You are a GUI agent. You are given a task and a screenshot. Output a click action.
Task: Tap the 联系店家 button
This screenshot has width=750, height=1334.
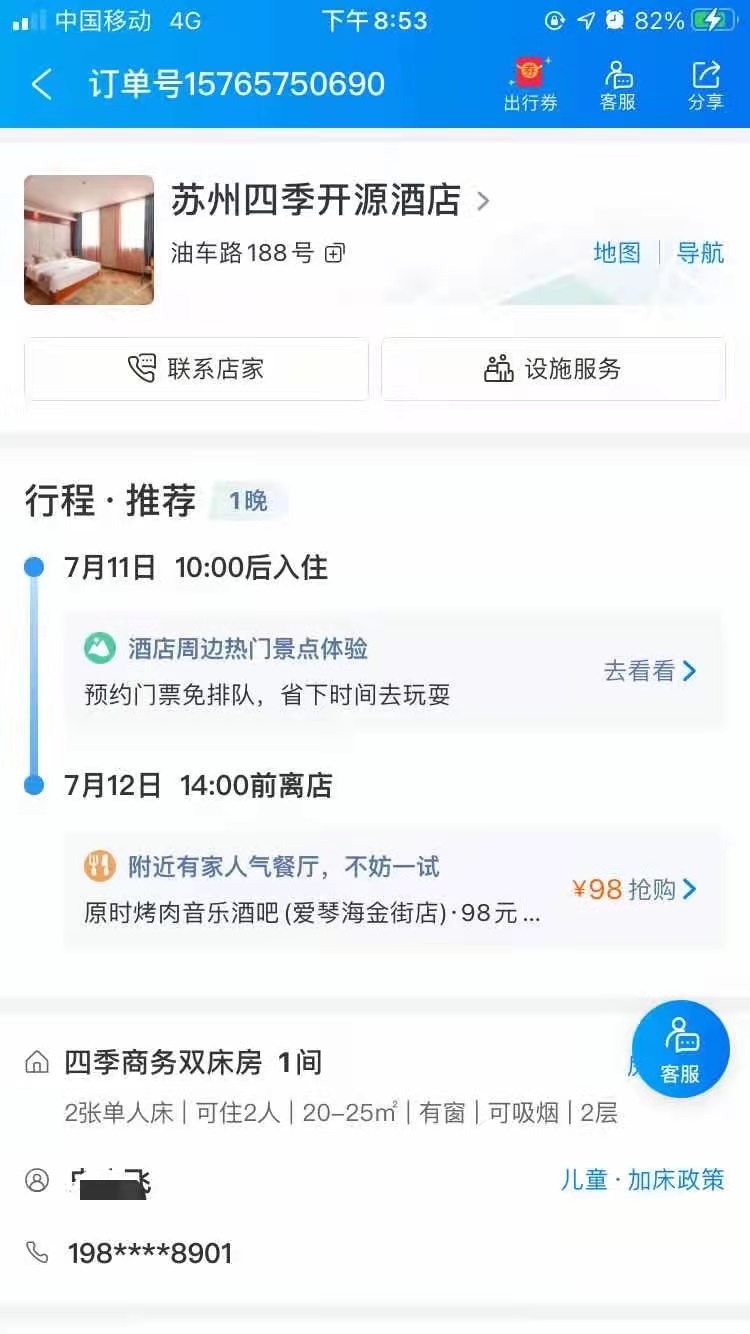click(x=196, y=369)
